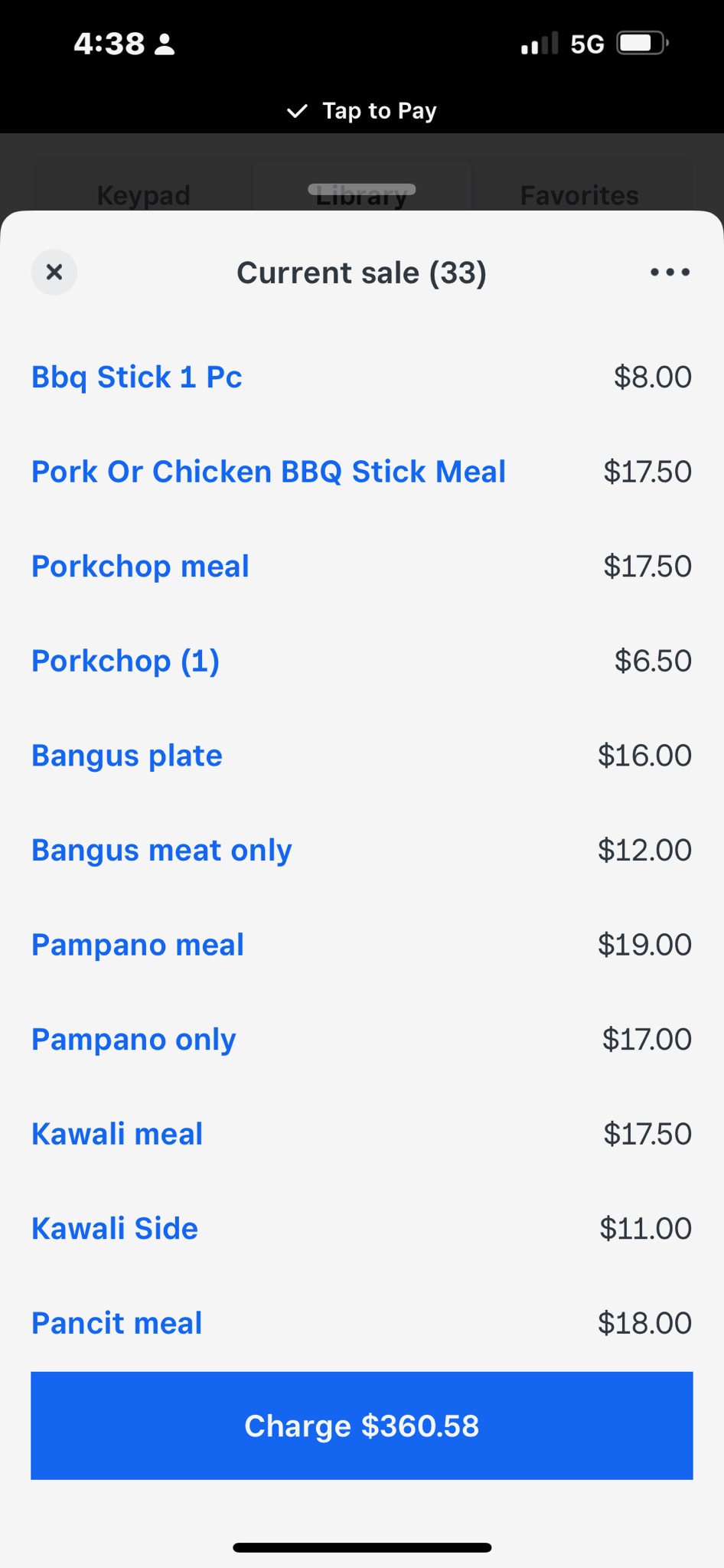Open the three-dot more options menu
This screenshot has width=724, height=1568.
[x=670, y=272]
